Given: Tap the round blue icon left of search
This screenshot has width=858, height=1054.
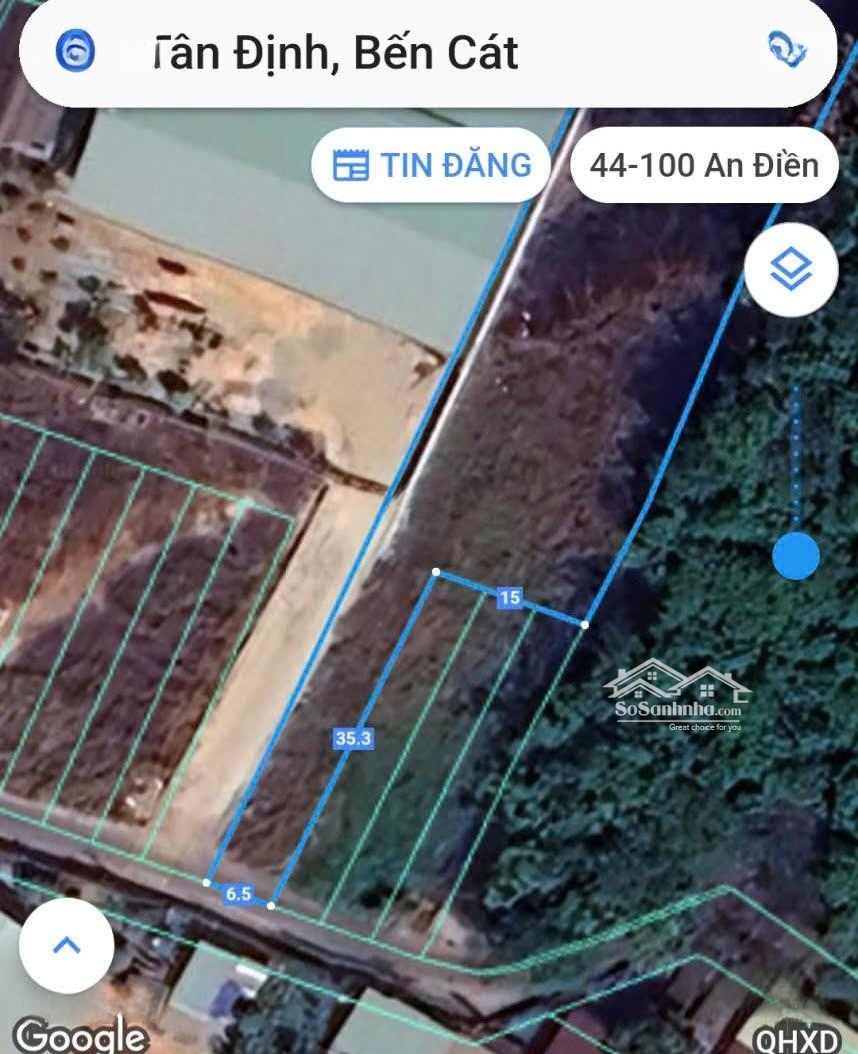Looking at the screenshot, I should (x=76, y=51).
